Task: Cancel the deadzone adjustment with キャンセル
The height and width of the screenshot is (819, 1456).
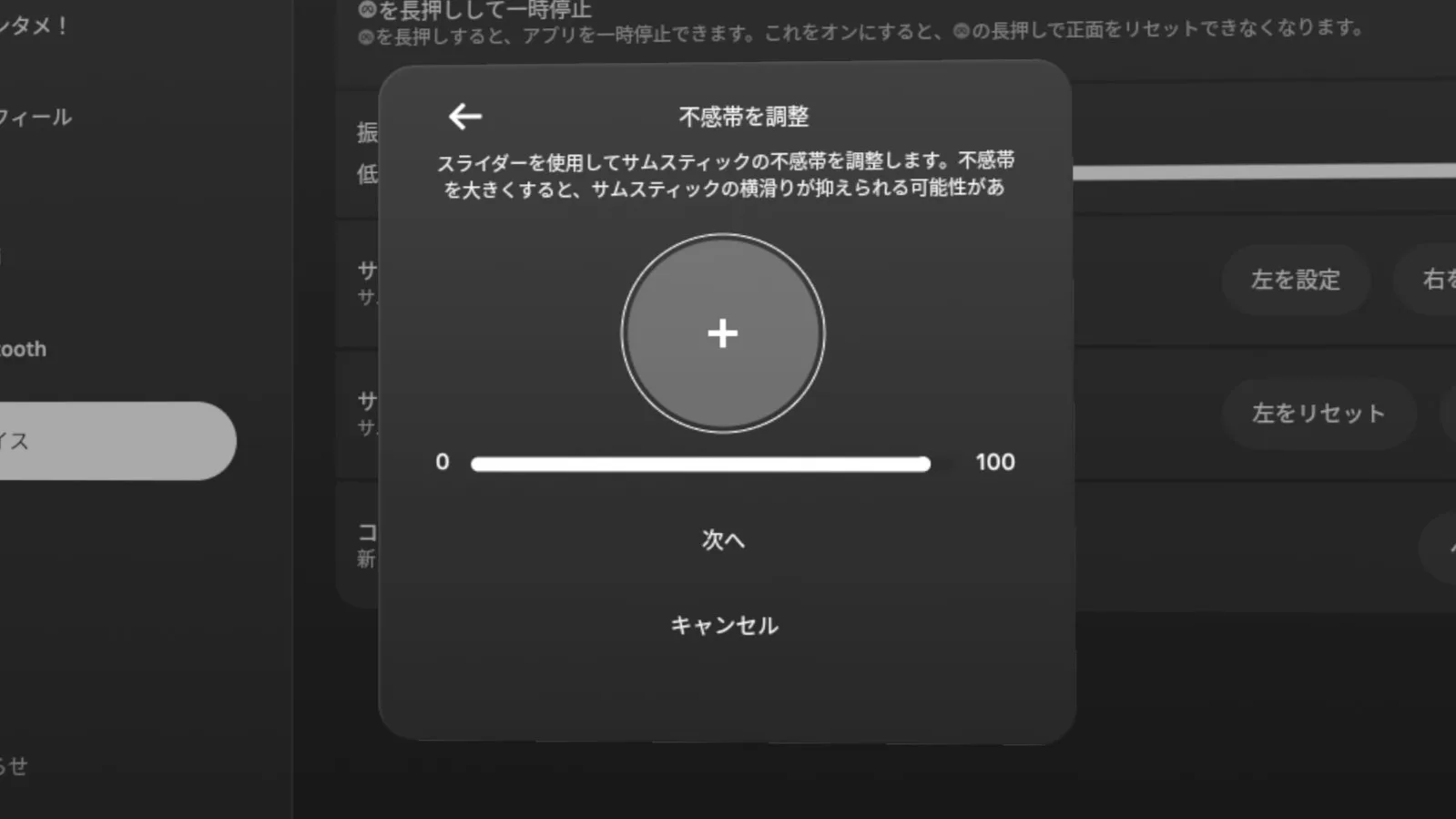Action: coord(724,626)
